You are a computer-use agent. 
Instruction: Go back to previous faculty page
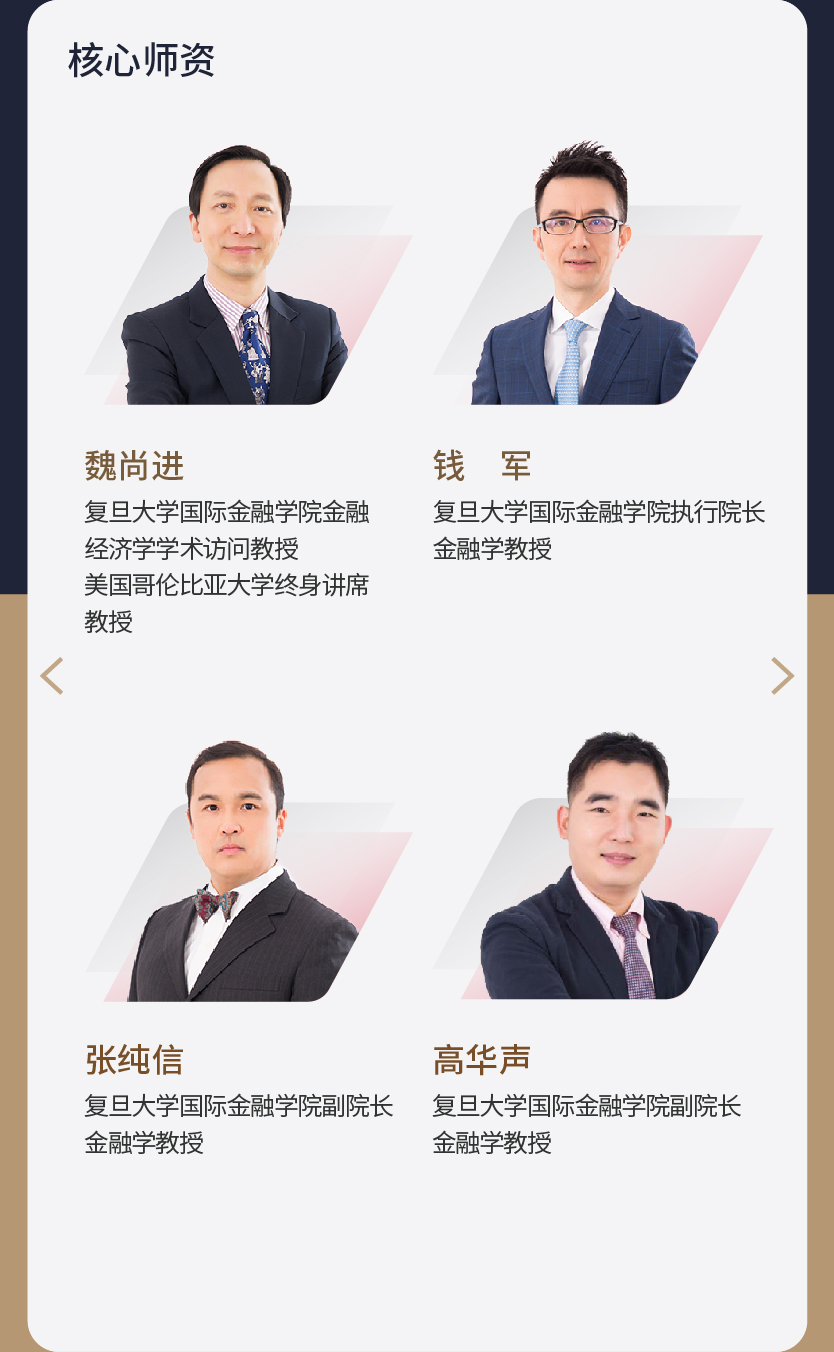(52, 676)
